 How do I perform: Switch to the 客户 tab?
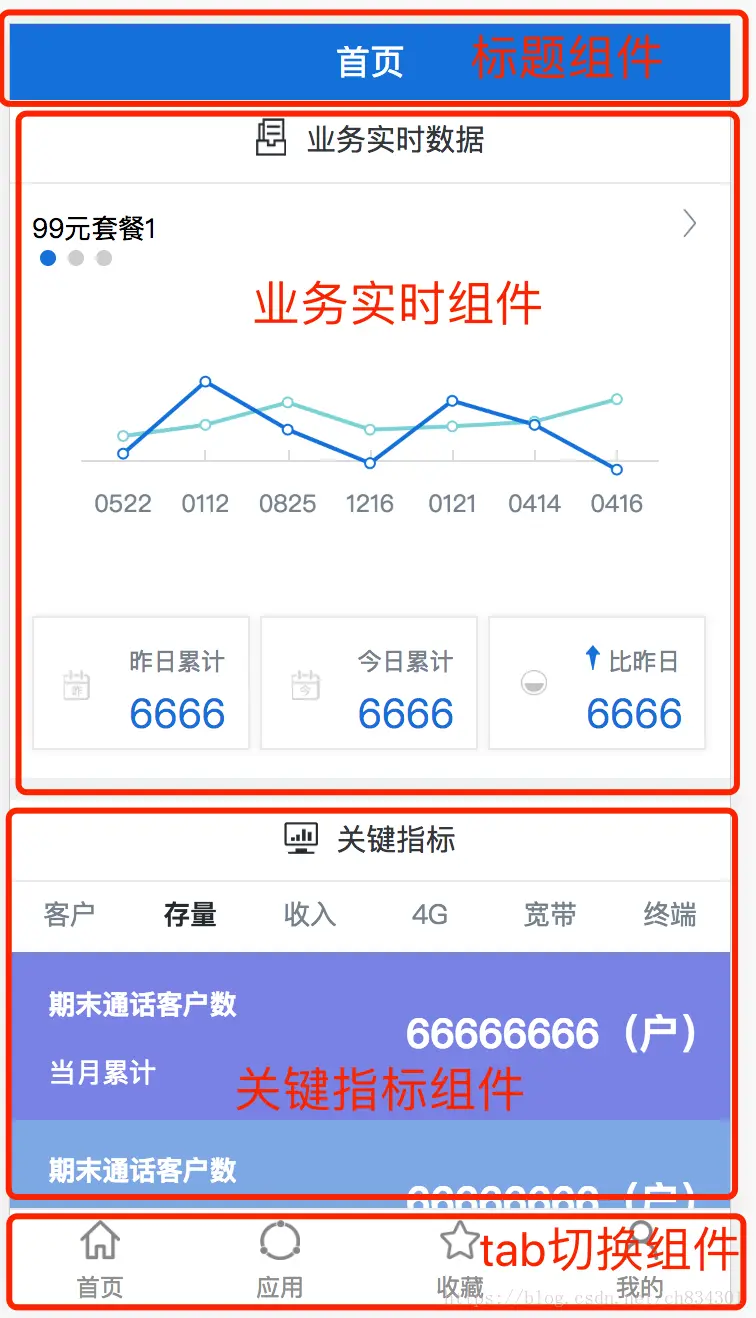pyautogui.click(x=70, y=914)
